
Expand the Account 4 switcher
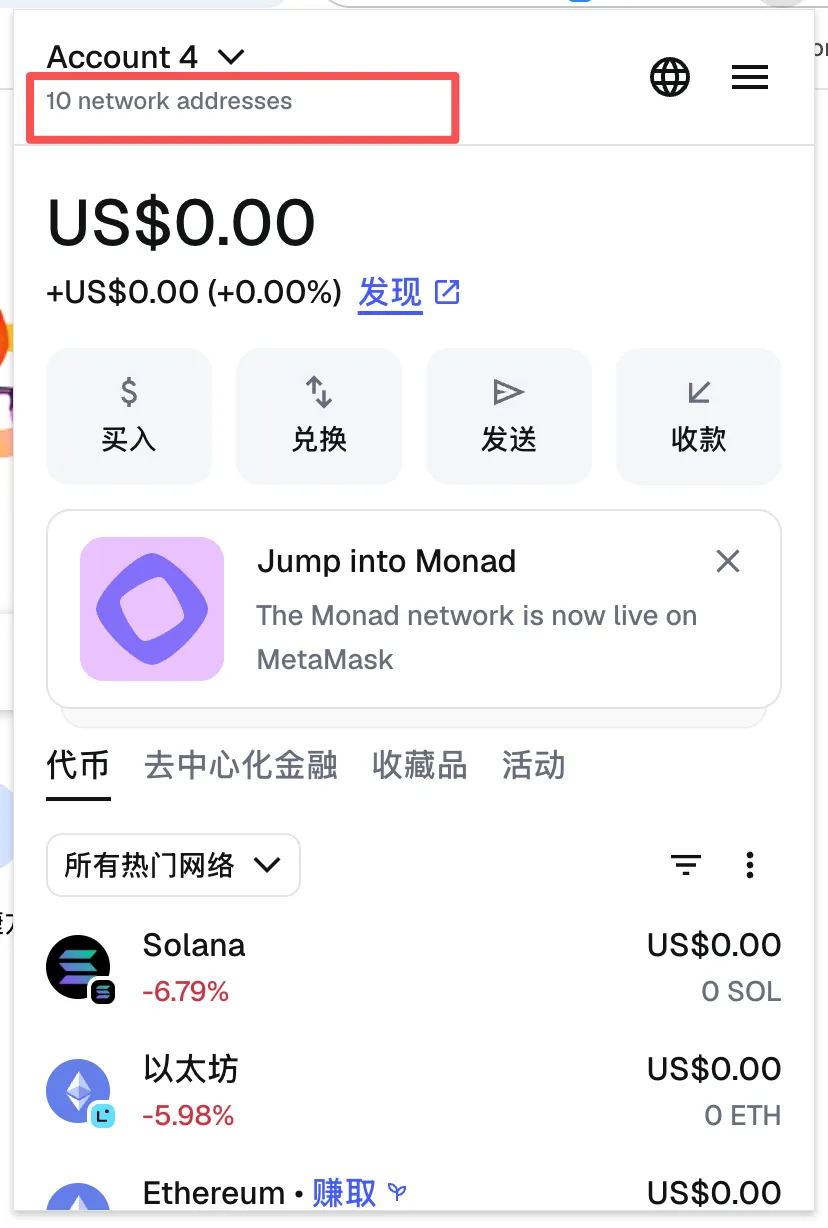point(146,57)
